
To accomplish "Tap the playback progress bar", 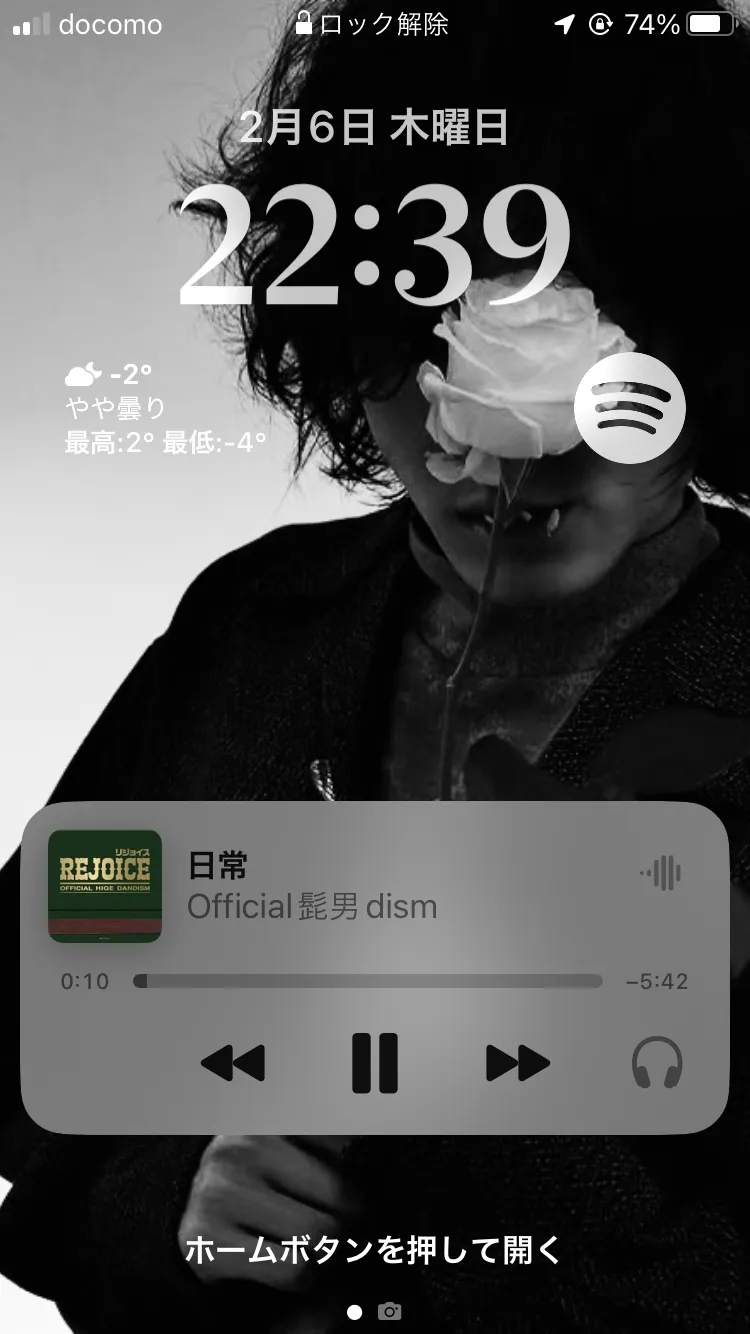I will 368,982.
